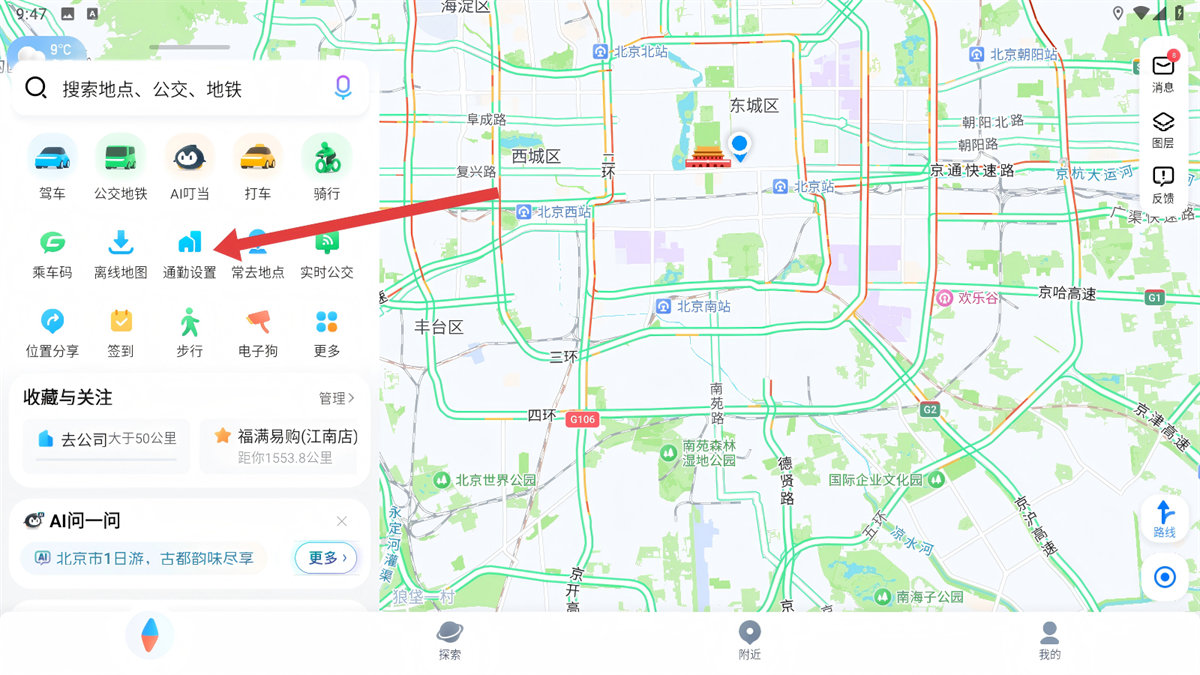Open the 图层 map layers panel
1200x675 pixels.
tap(1163, 129)
